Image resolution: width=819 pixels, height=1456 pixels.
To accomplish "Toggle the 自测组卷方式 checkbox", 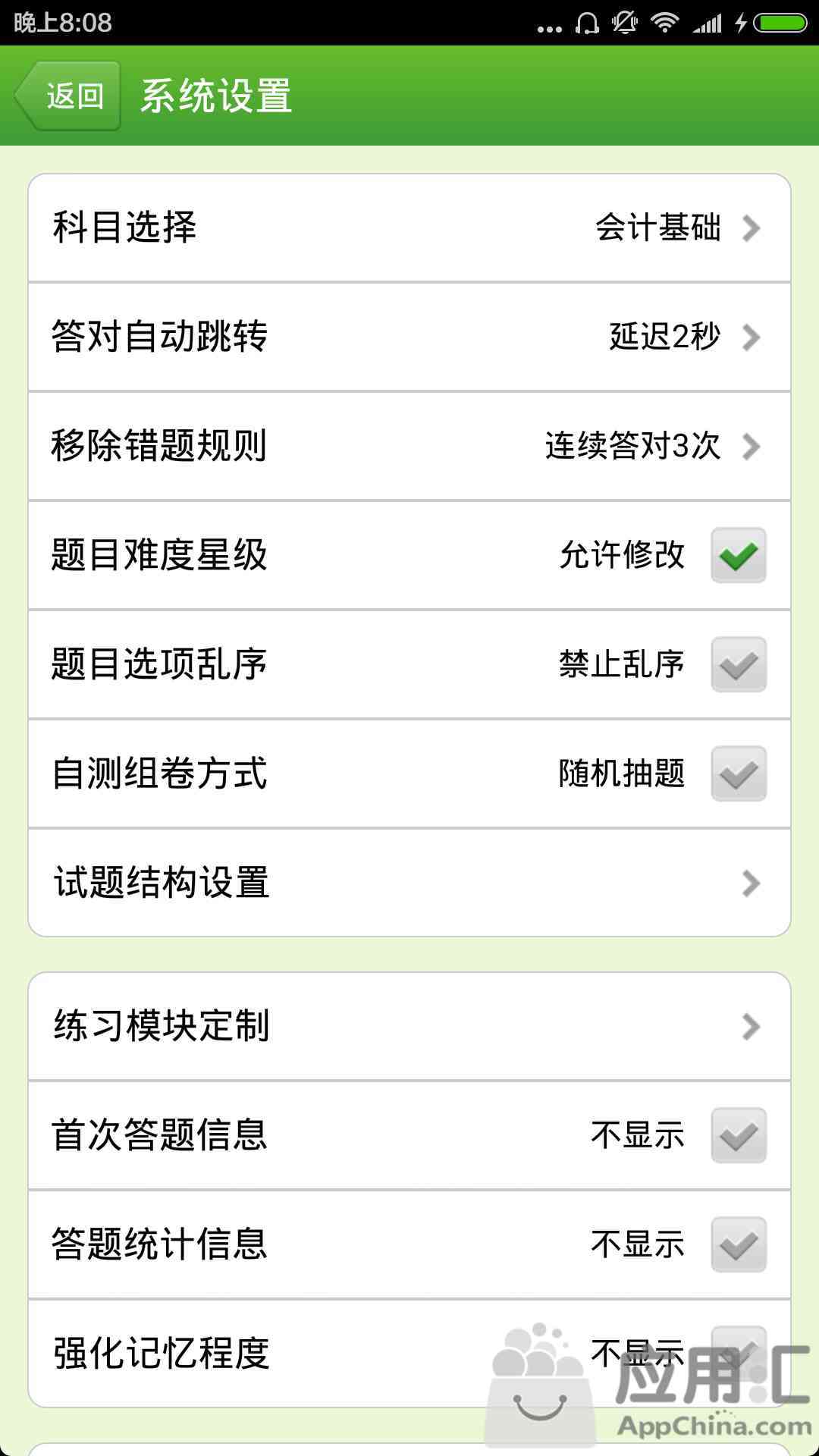I will click(739, 773).
